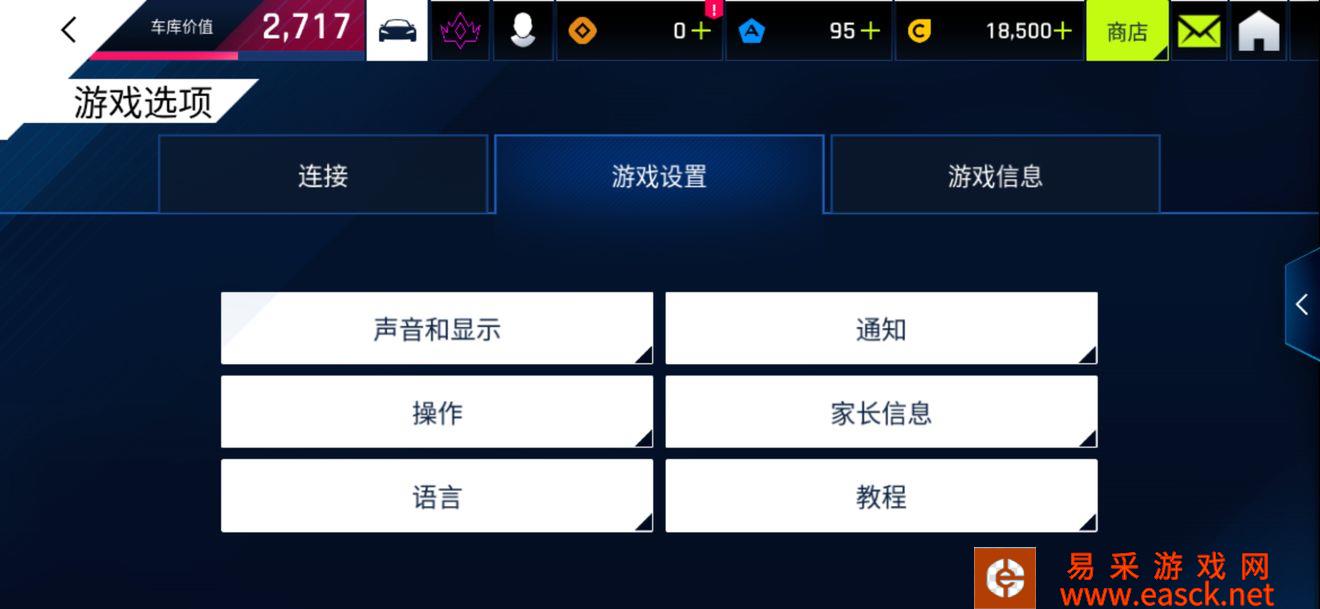1320x609 pixels.
Task: Open 语言 language settings
Action: click(437, 496)
